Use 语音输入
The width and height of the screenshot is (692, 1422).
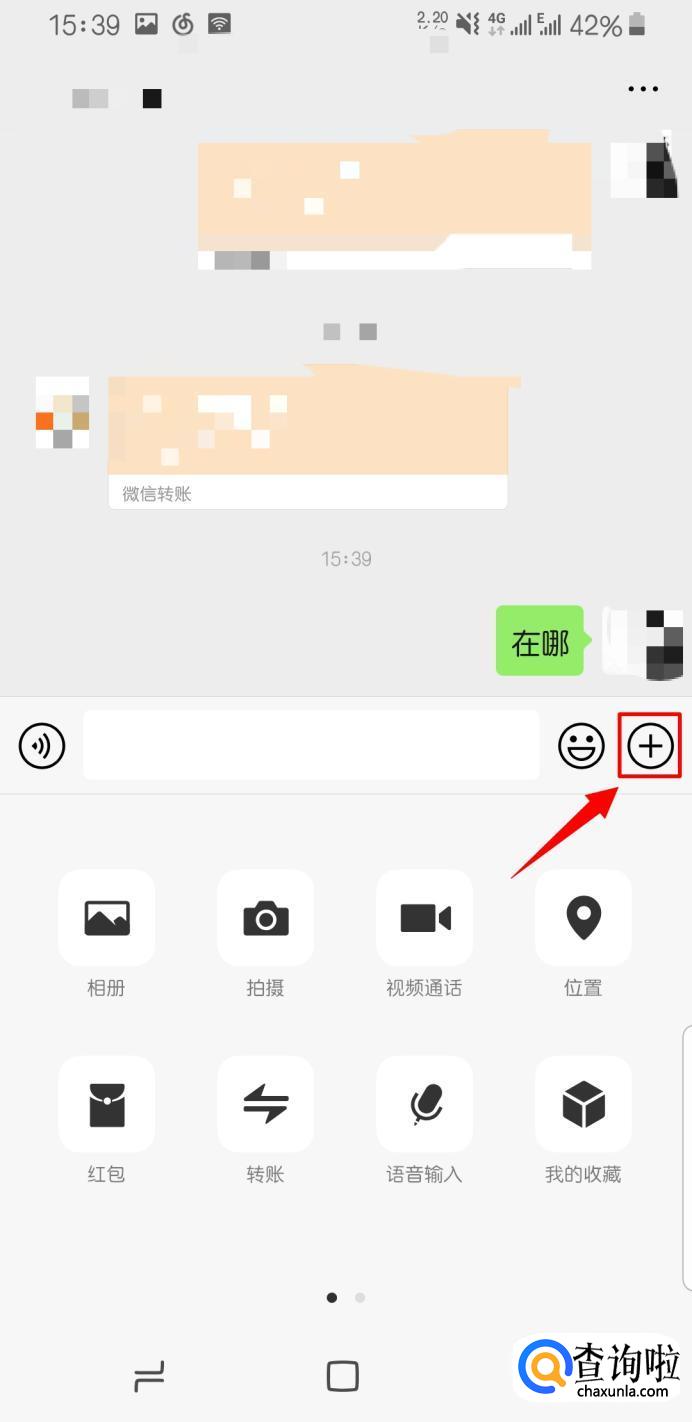(424, 1104)
